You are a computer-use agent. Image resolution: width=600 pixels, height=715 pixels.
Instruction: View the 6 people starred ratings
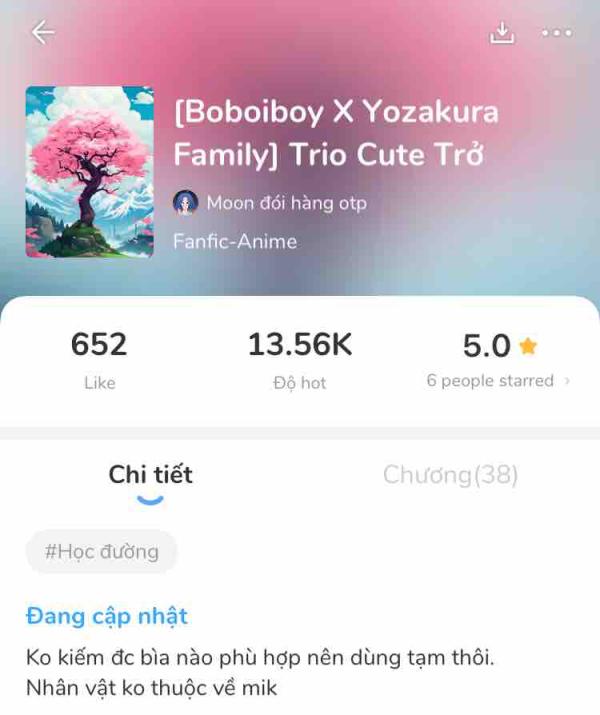497,381
